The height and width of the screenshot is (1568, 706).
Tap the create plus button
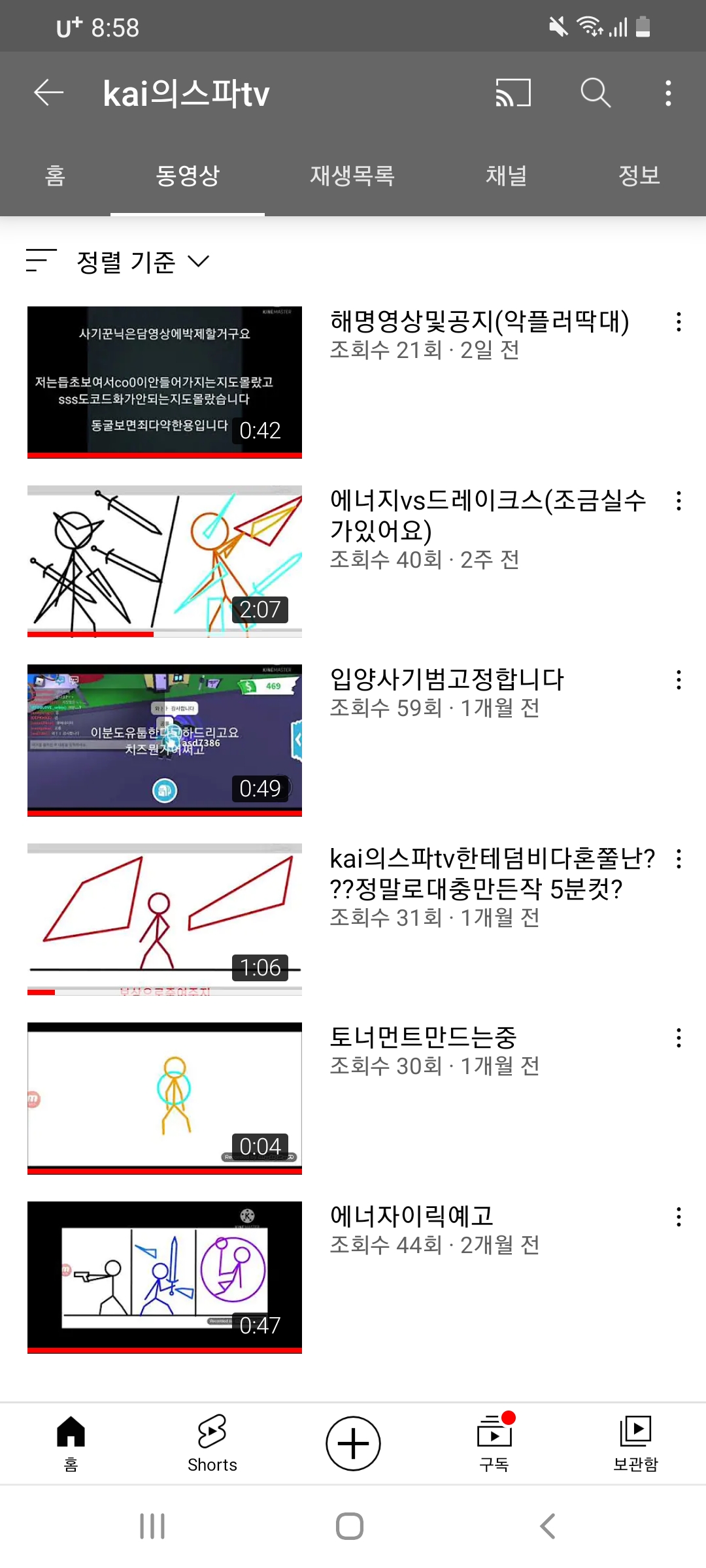pos(353,1444)
